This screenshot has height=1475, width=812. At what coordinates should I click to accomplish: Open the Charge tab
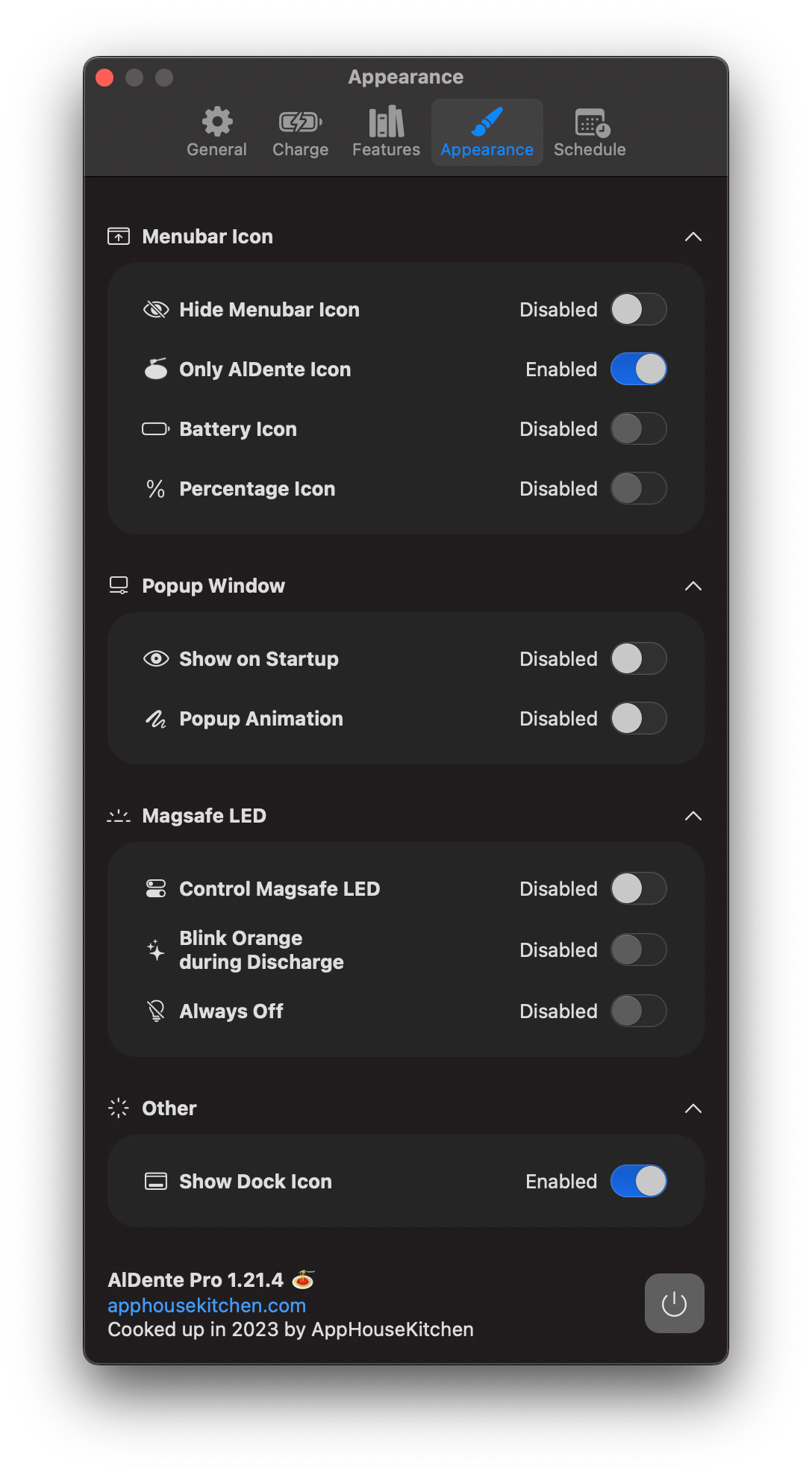pyautogui.click(x=300, y=133)
